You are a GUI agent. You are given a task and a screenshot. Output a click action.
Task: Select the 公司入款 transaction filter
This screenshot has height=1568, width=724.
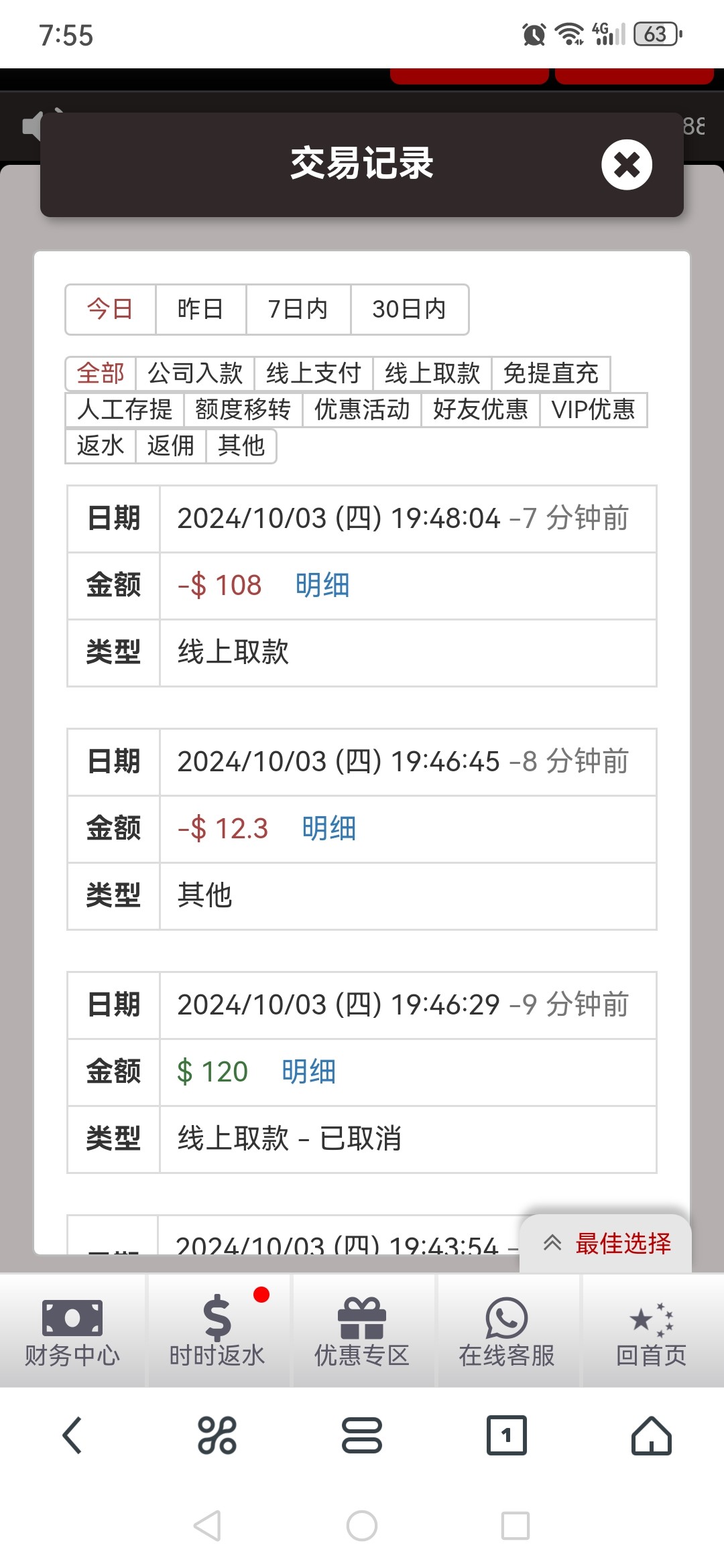pyautogui.click(x=196, y=374)
